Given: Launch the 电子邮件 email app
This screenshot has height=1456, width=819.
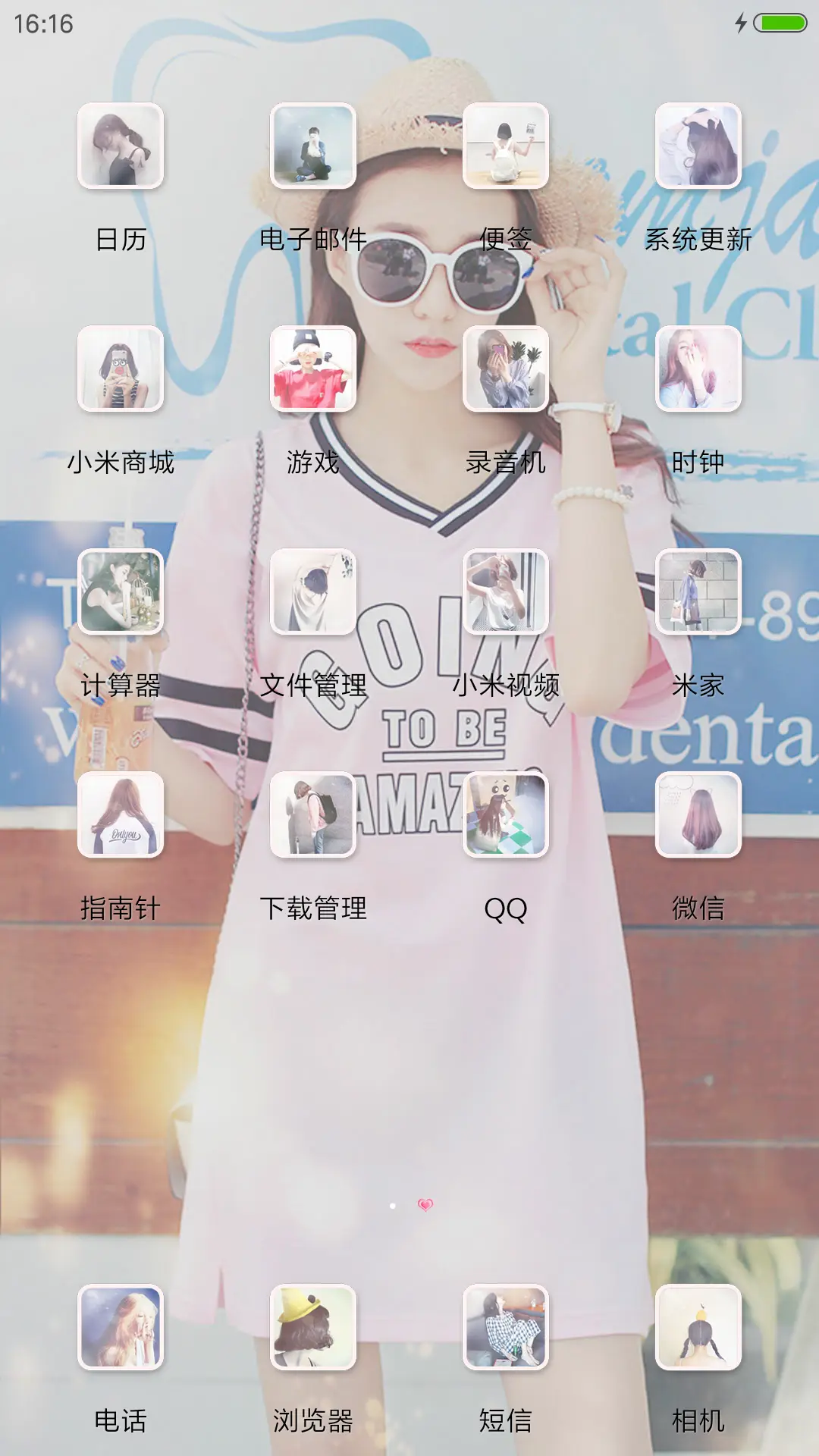Looking at the screenshot, I should [x=314, y=149].
